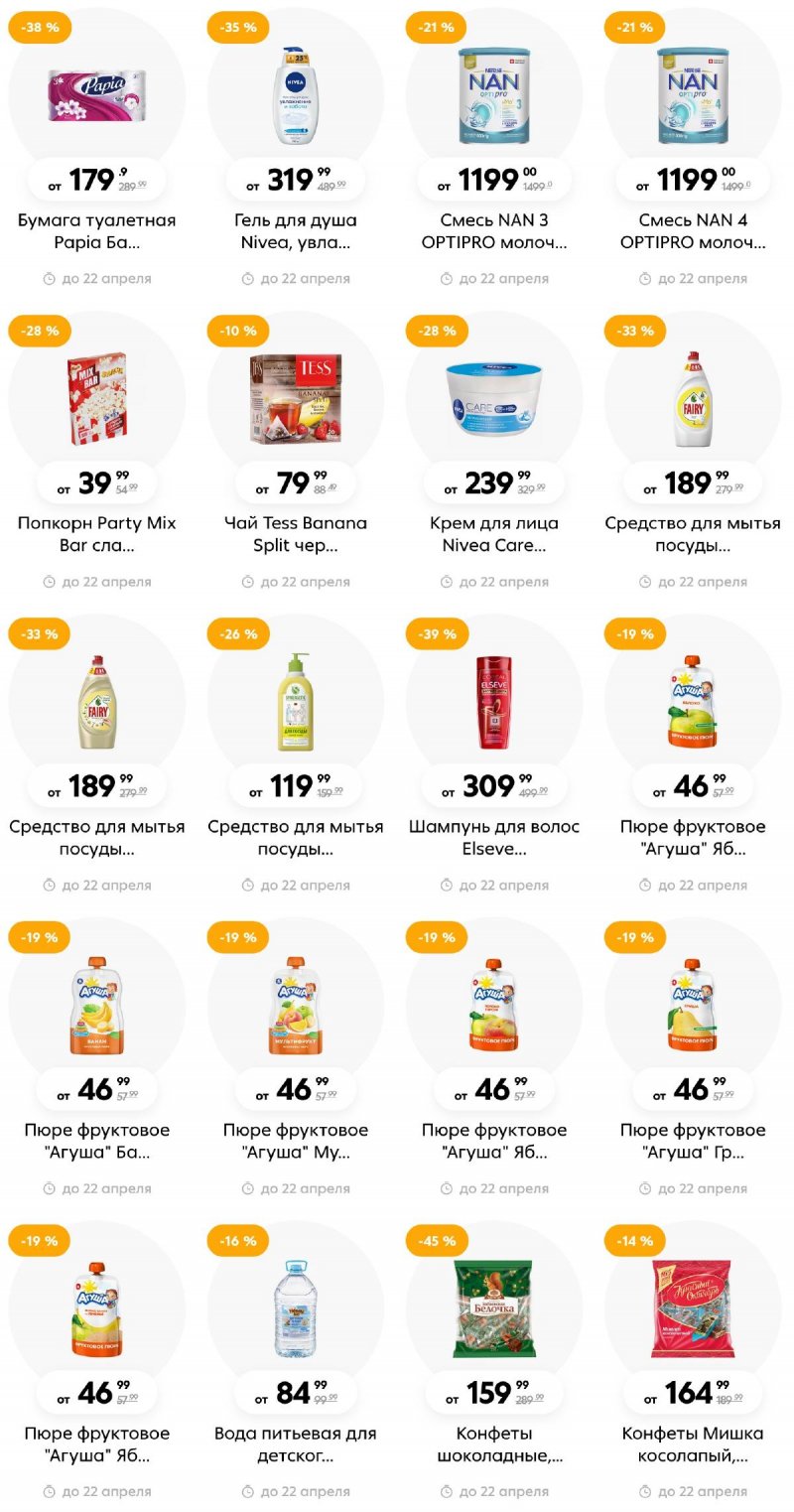Screen dimensions: 794x1512
Task: Open Nivea Care face cream product
Action: click(x=493, y=397)
